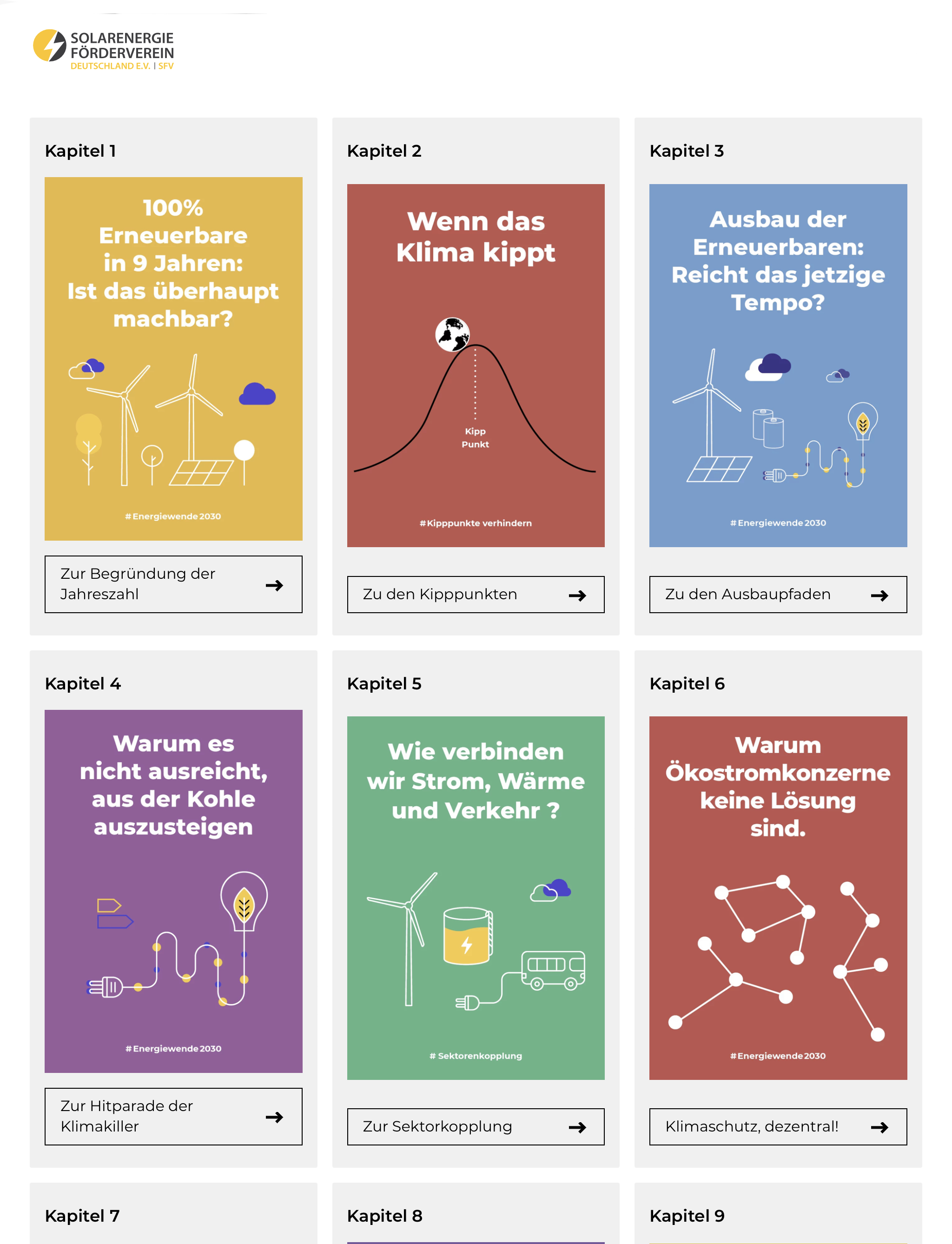Open 'Zu den Kipppunkten' link
Viewport: 952px width, 1244px height.
coord(476,594)
